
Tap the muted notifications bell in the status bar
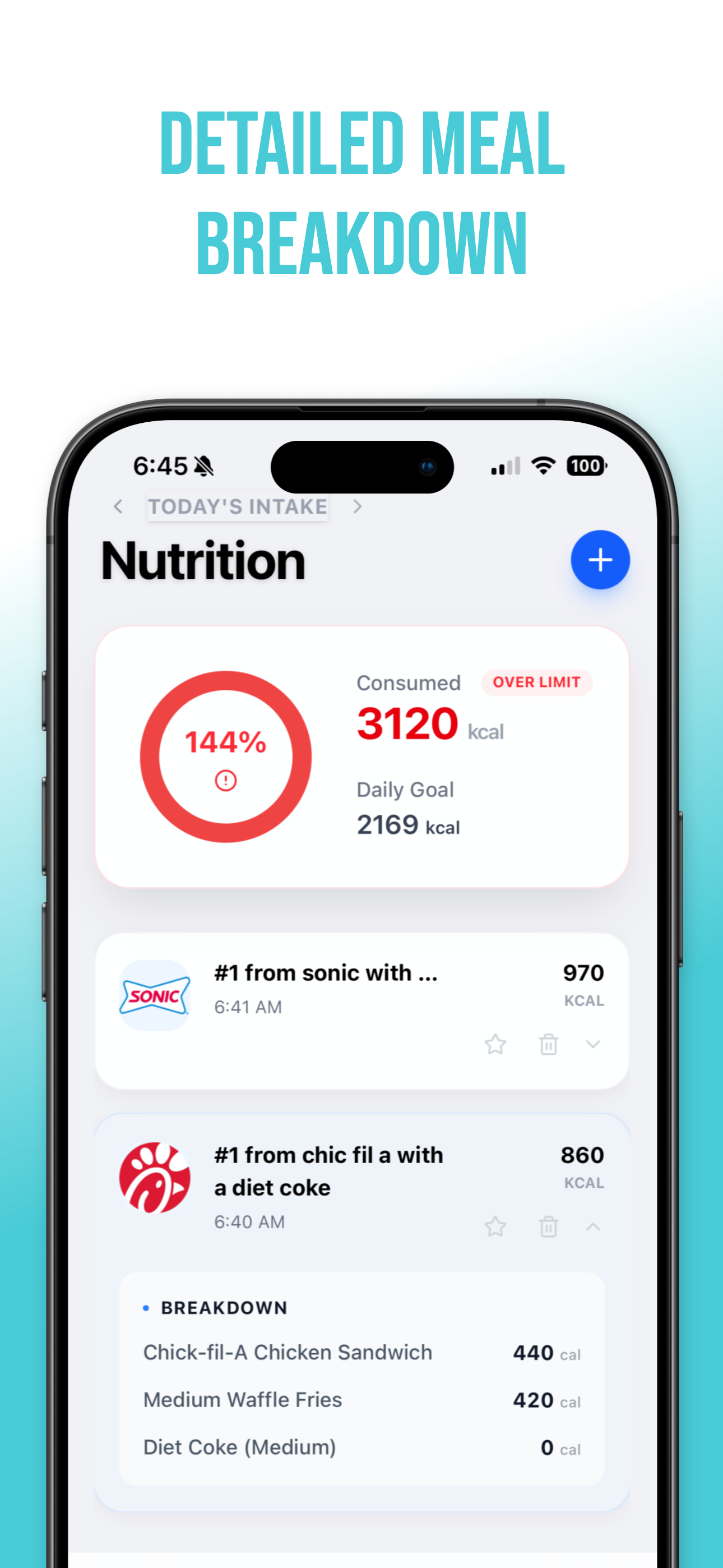(205, 466)
